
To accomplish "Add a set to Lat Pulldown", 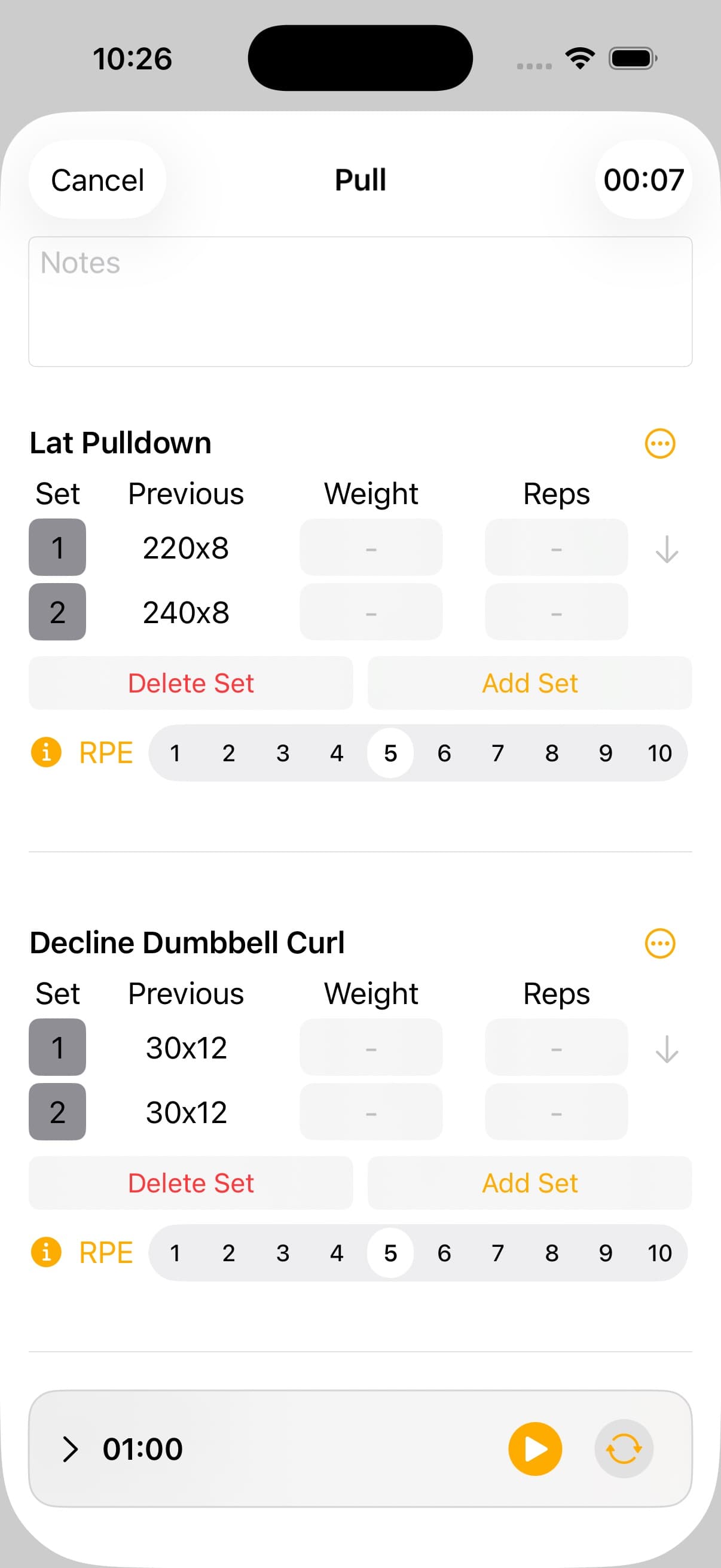I will 529,683.
